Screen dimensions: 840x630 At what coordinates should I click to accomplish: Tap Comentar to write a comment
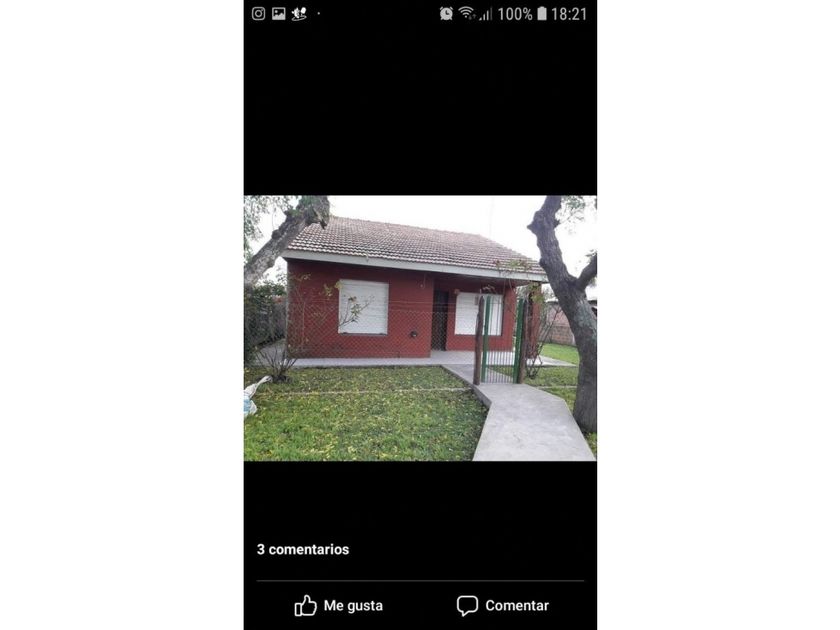click(503, 605)
